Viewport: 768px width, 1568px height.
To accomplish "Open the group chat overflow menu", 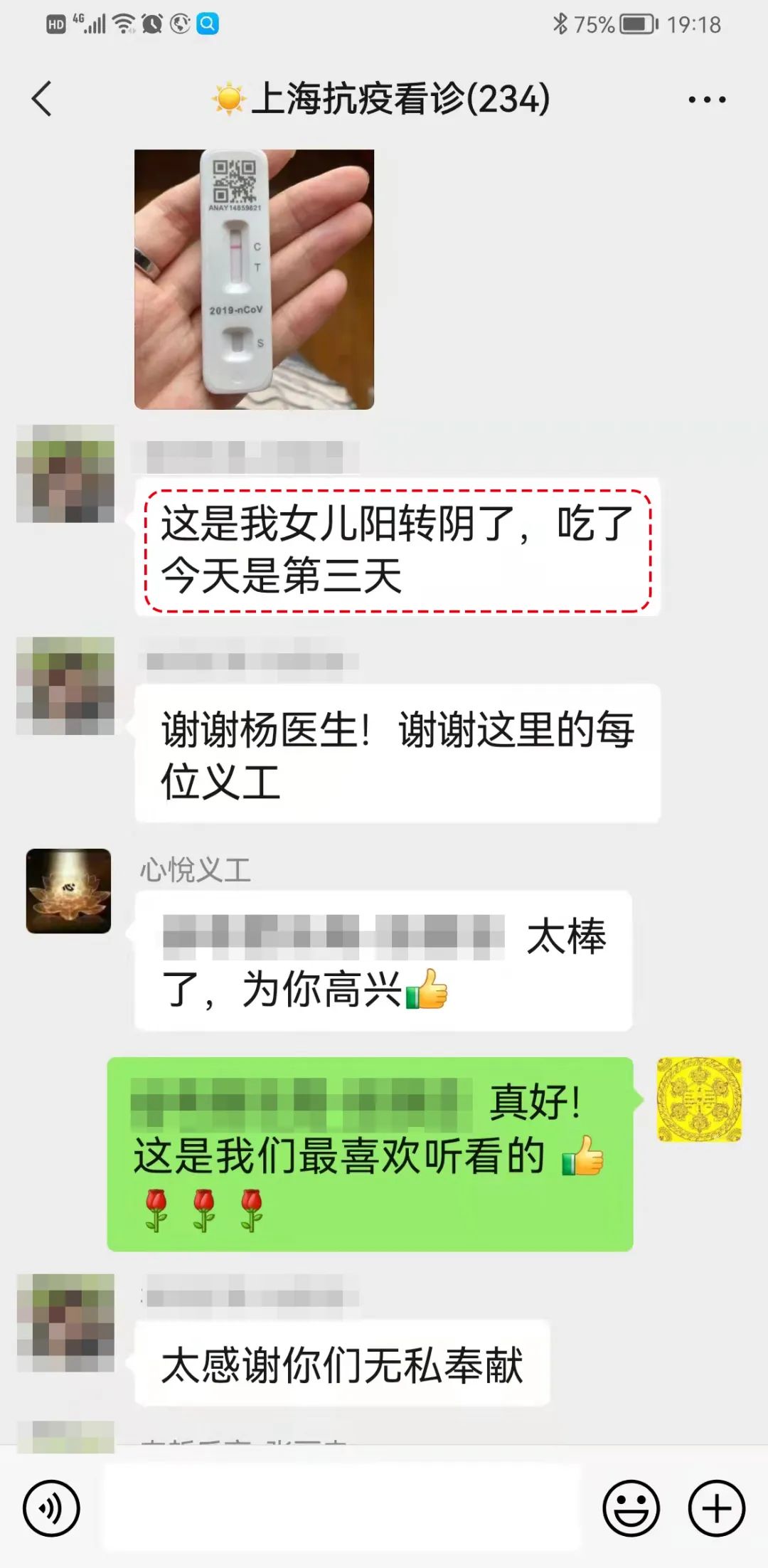I will tap(707, 99).
